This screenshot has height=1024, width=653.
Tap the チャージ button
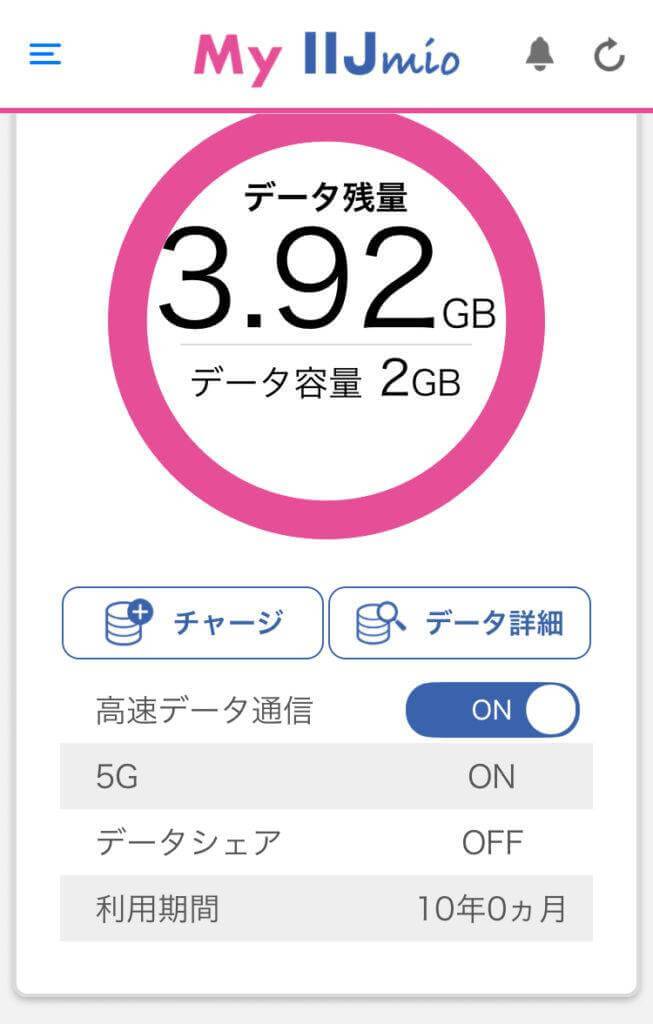(x=193, y=623)
